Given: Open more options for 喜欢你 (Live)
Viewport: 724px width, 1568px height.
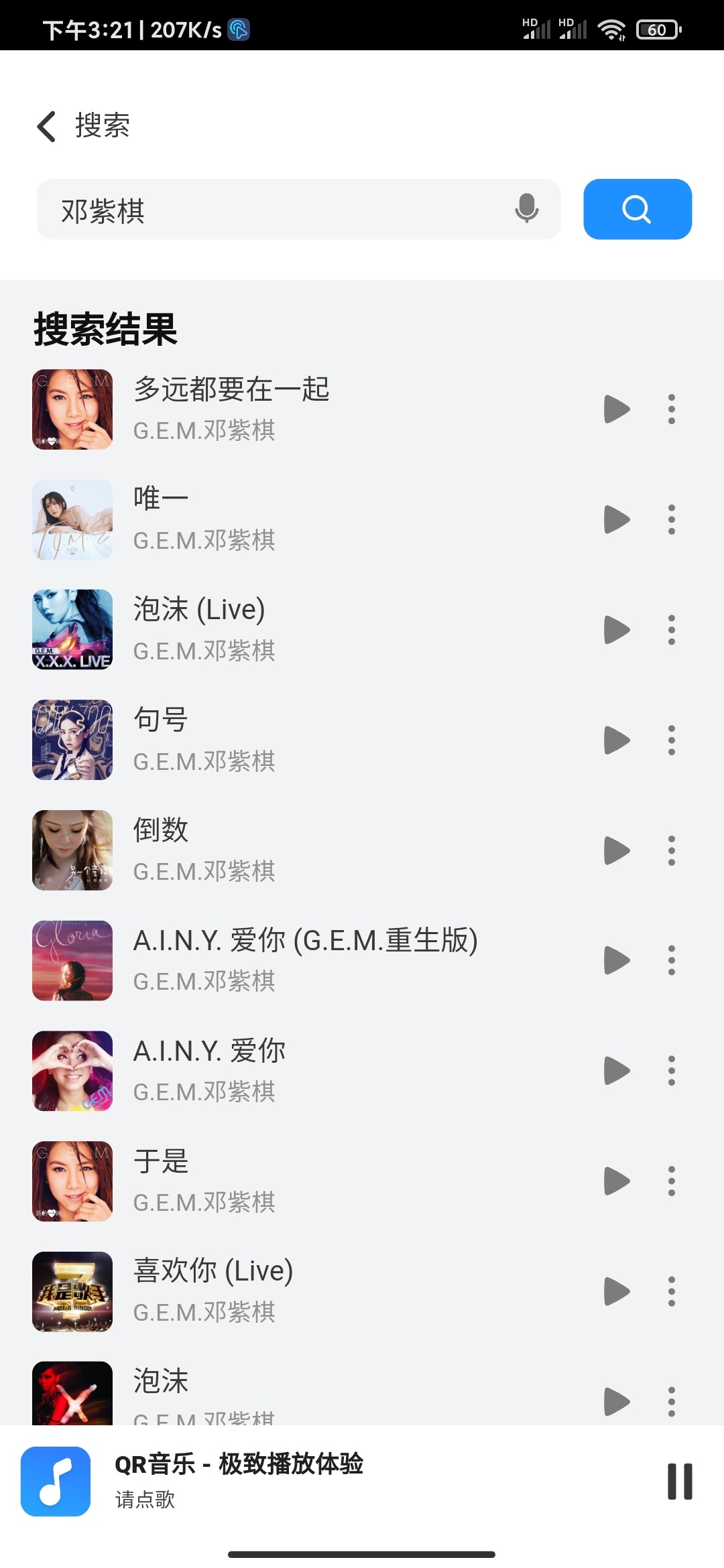Looking at the screenshot, I should 671,1291.
